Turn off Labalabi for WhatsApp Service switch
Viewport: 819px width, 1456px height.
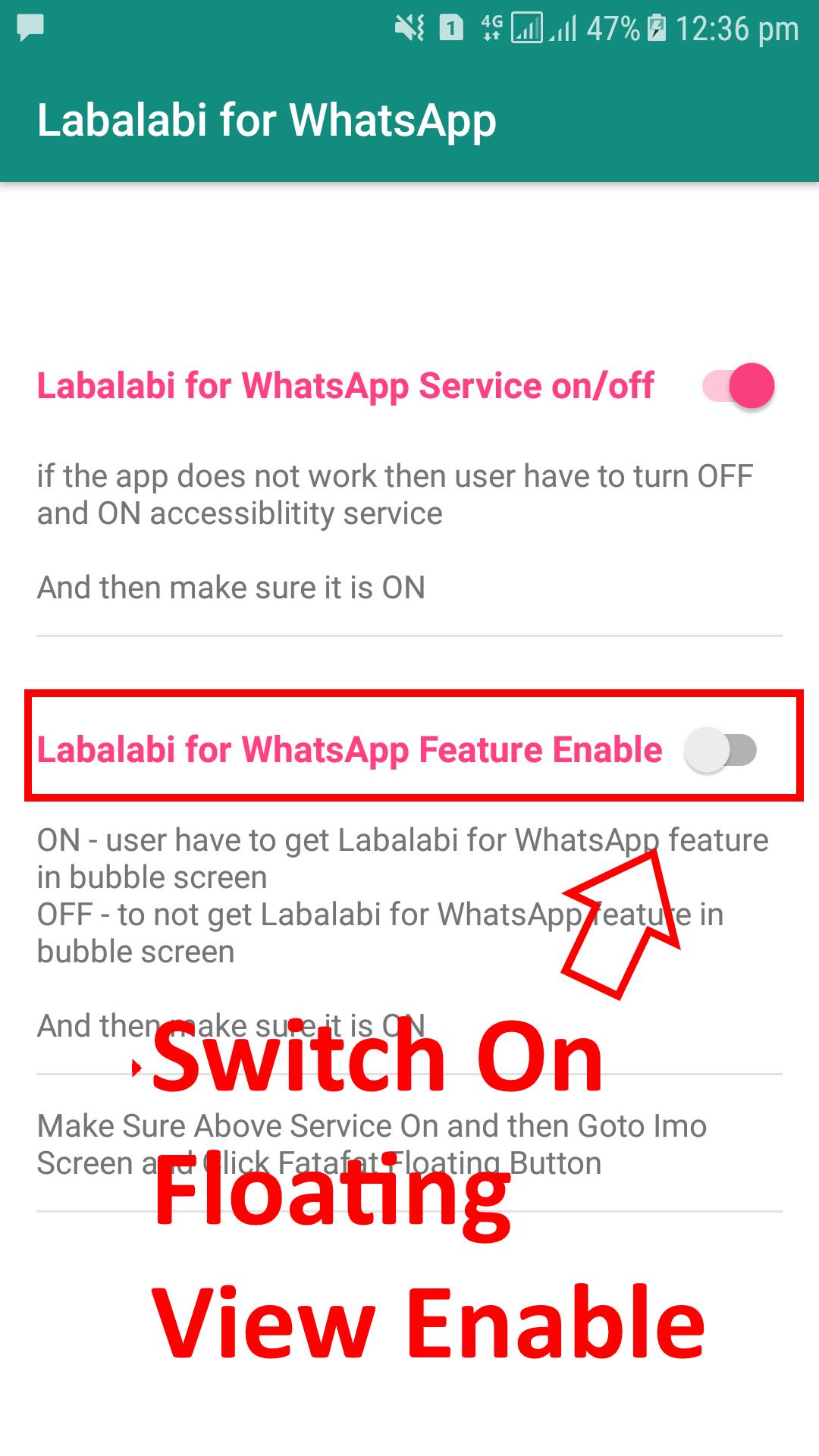coord(738,386)
